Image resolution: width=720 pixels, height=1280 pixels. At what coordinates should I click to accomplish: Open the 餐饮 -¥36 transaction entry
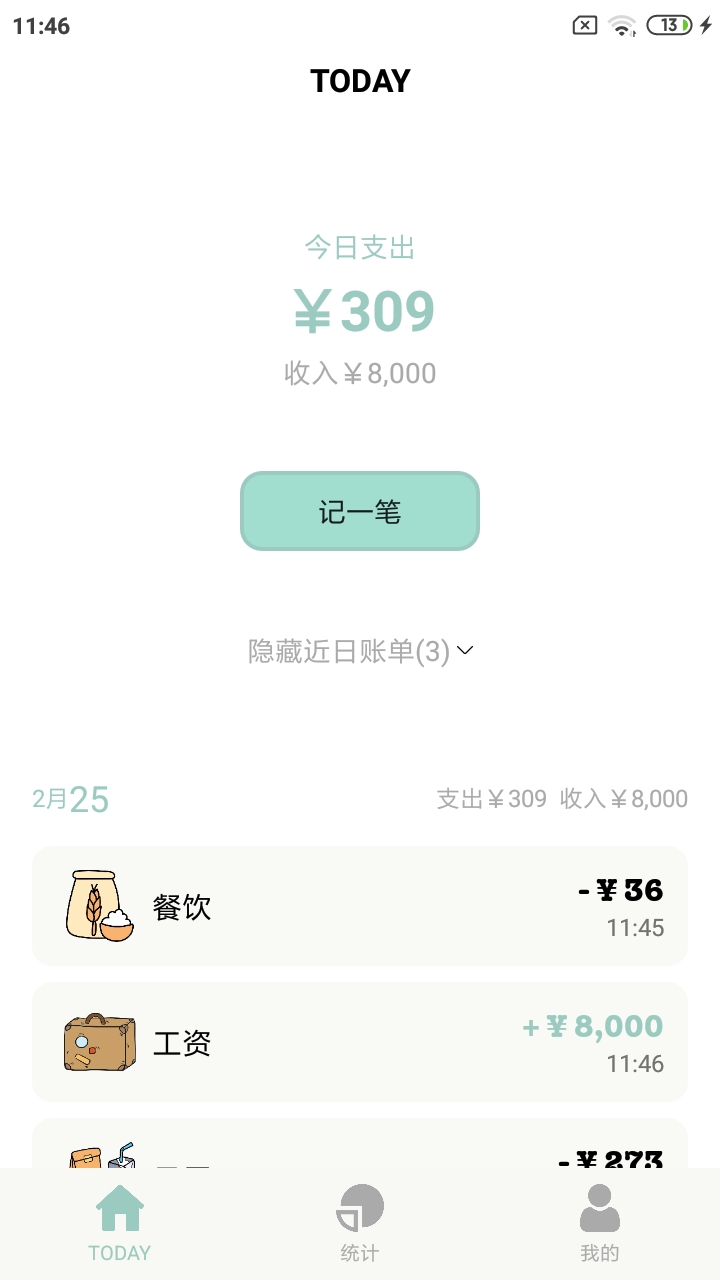[x=360, y=905]
